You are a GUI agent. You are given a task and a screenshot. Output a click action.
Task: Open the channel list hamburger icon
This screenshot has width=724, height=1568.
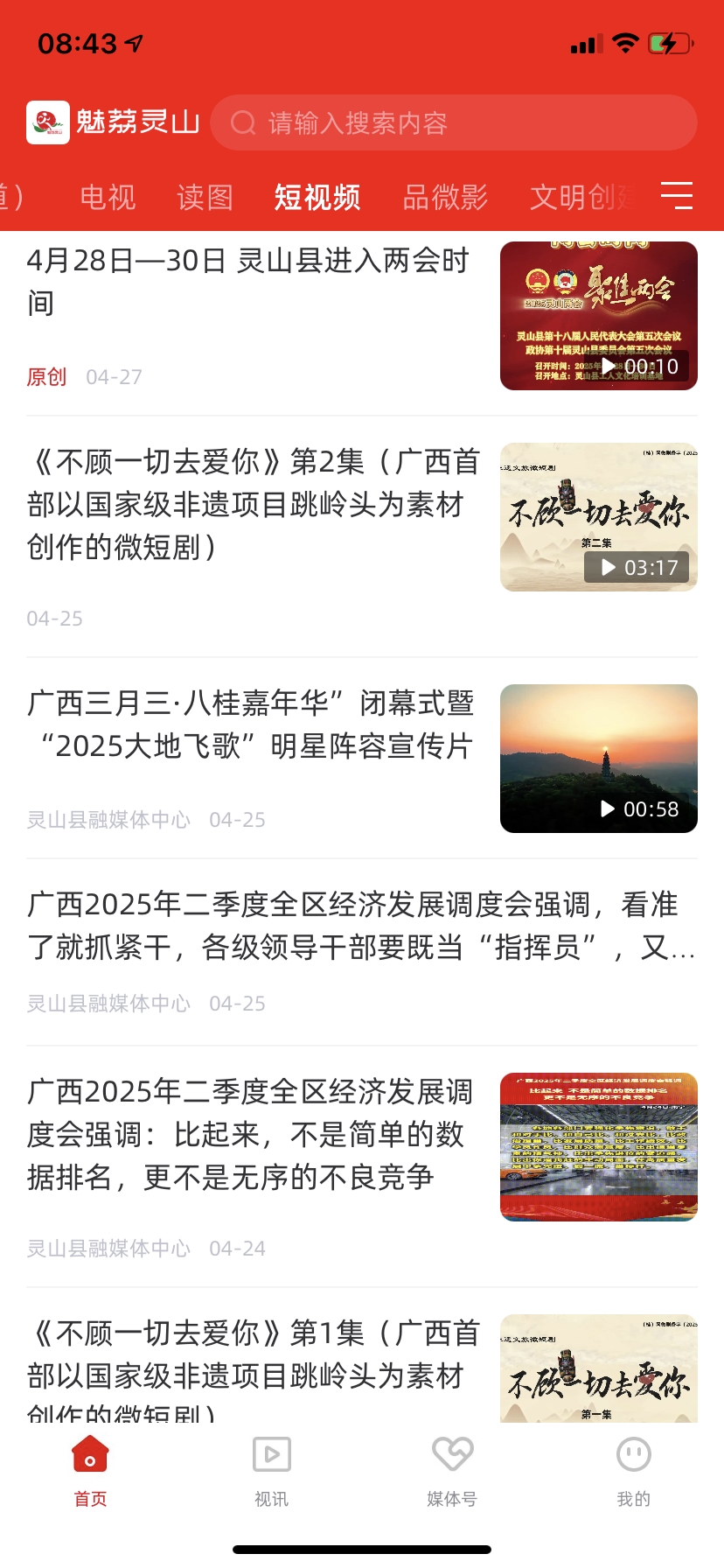tap(678, 198)
